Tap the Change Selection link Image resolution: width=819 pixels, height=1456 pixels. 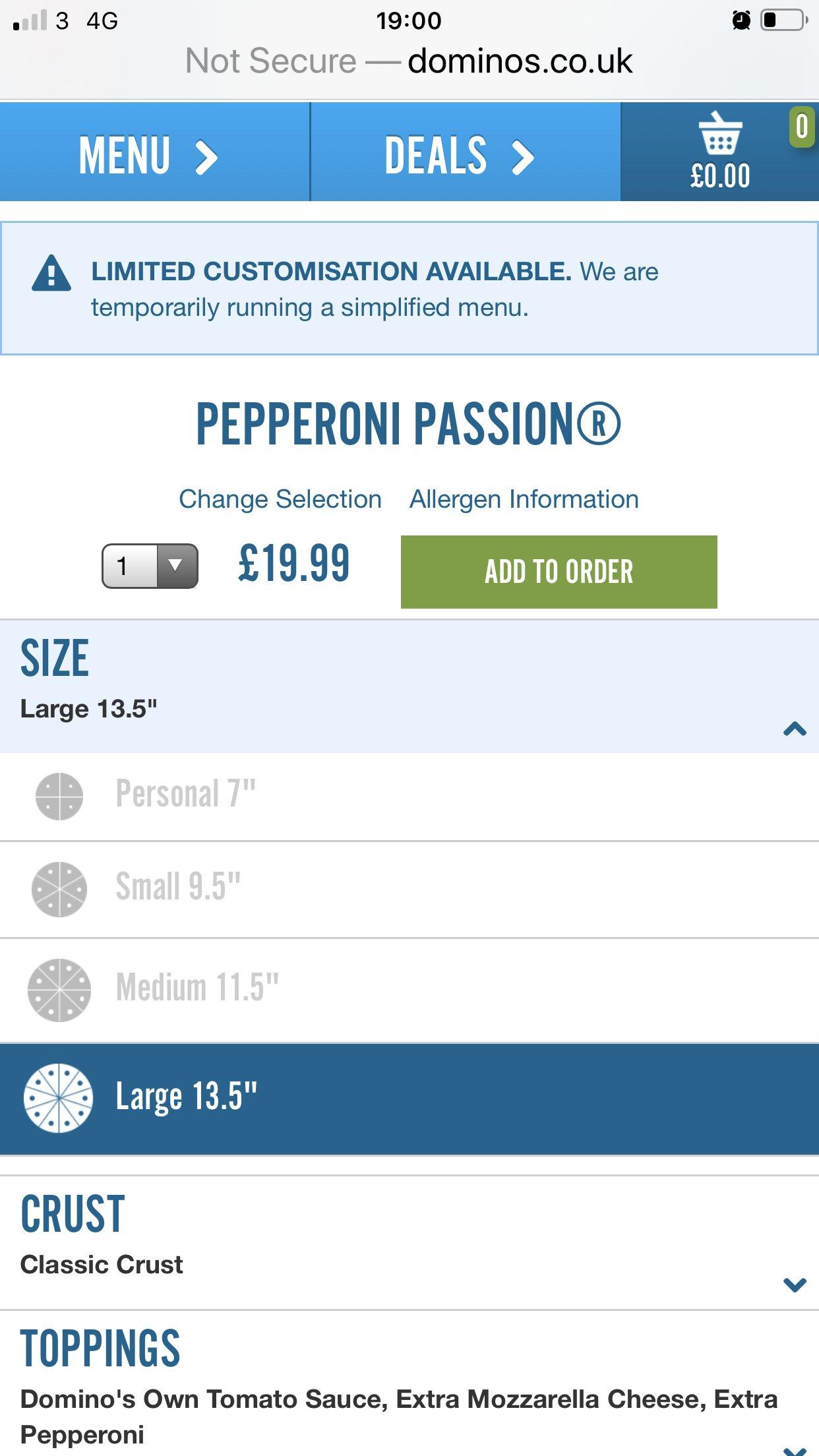click(280, 499)
